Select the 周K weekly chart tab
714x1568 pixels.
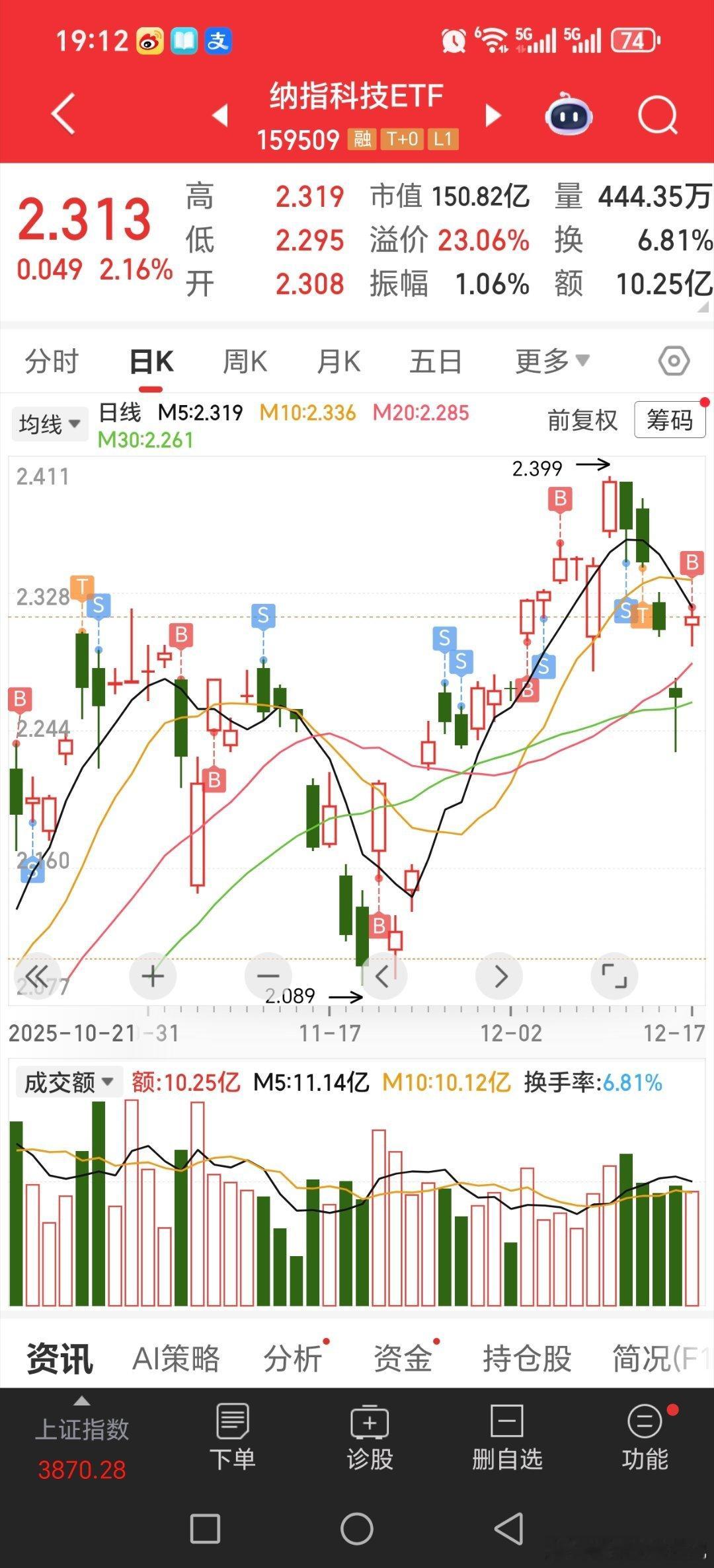245,361
